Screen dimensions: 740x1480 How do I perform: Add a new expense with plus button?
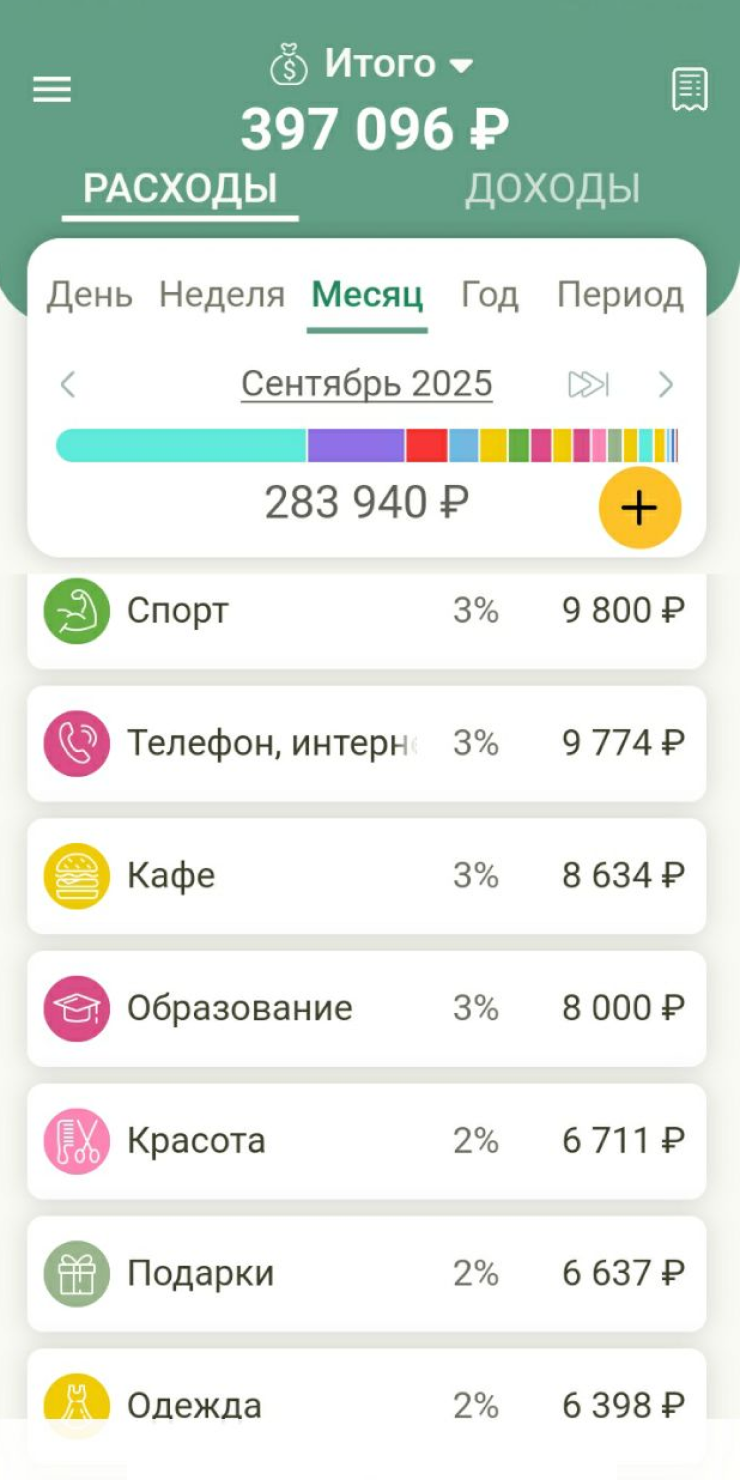tap(640, 508)
